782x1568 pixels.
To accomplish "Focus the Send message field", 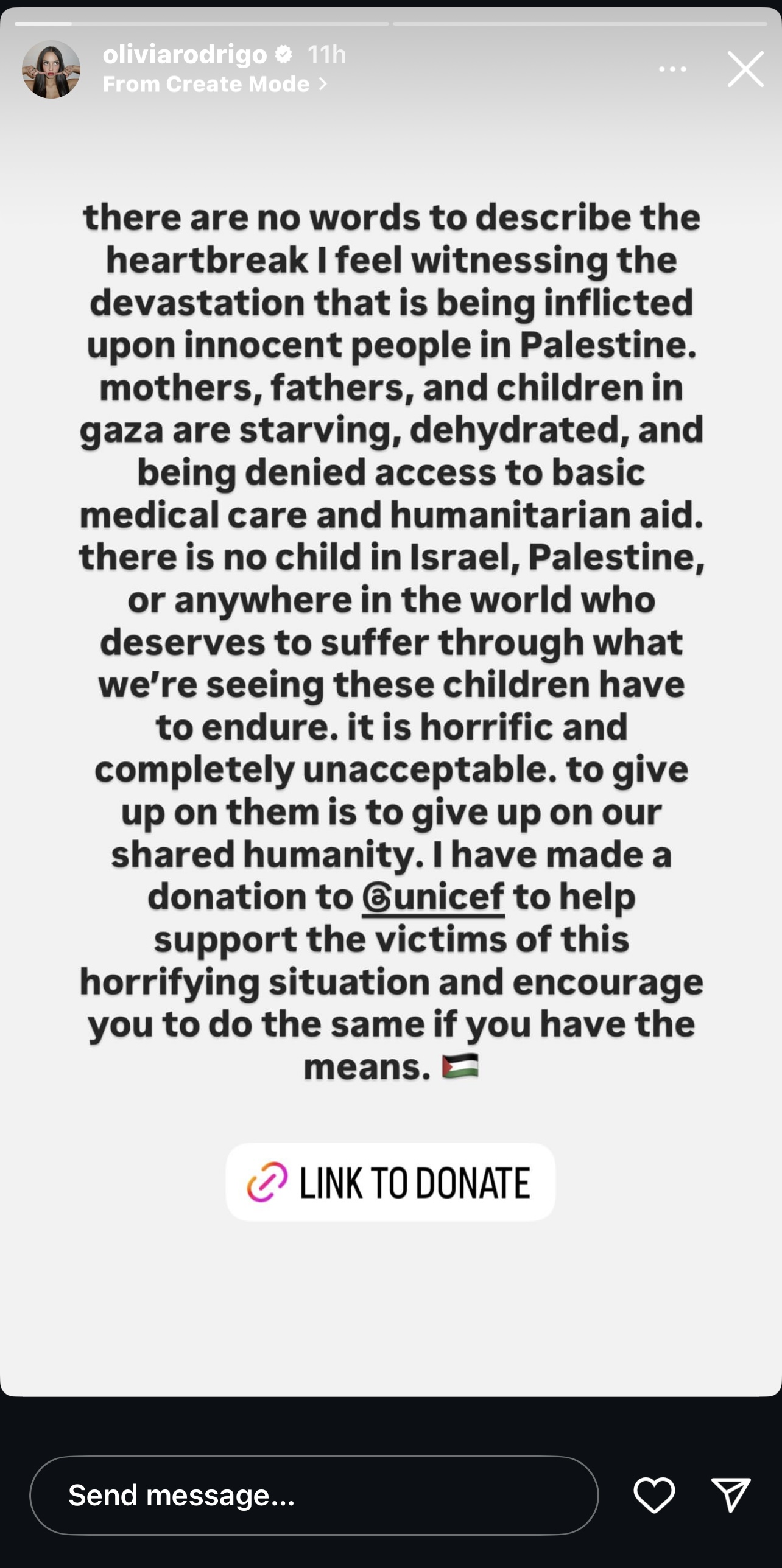I will click(314, 1495).
